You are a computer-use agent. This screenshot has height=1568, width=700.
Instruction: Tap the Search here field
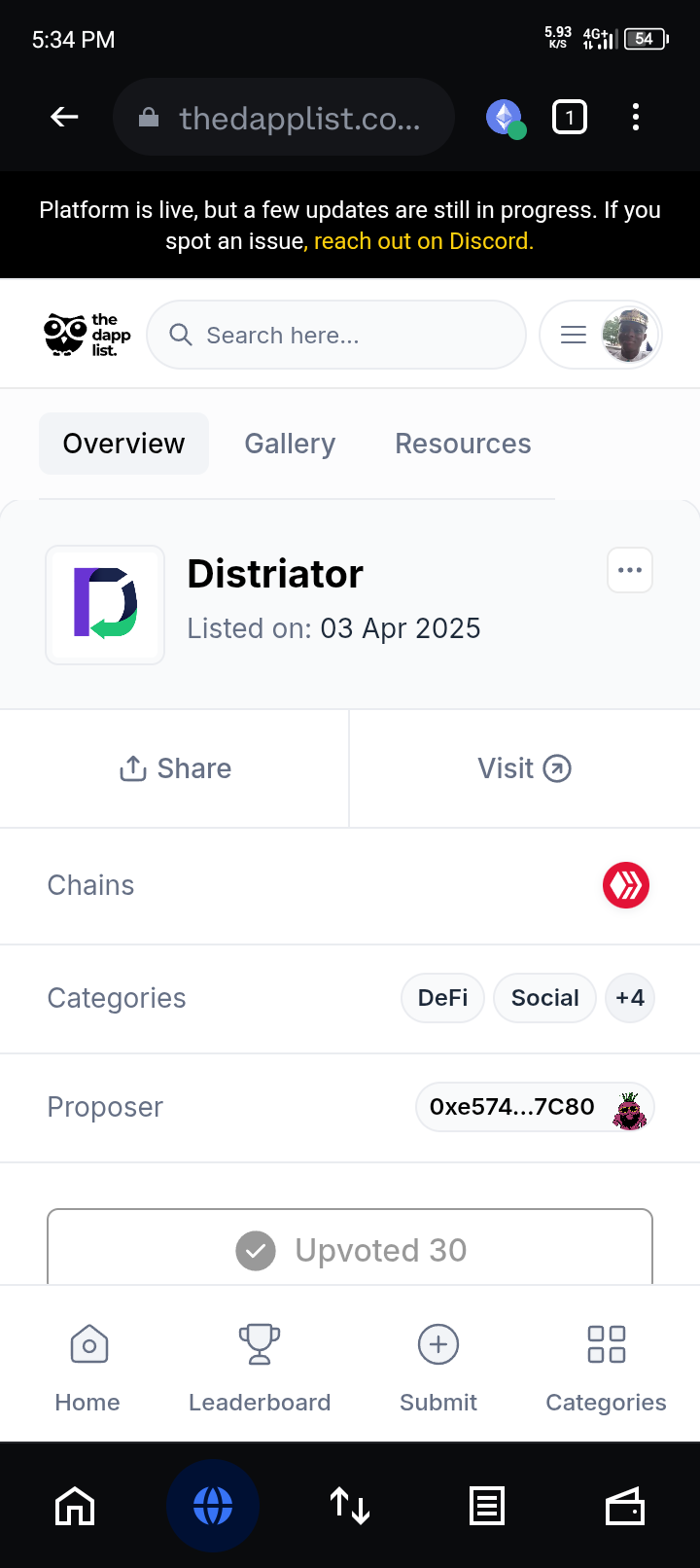coord(336,335)
